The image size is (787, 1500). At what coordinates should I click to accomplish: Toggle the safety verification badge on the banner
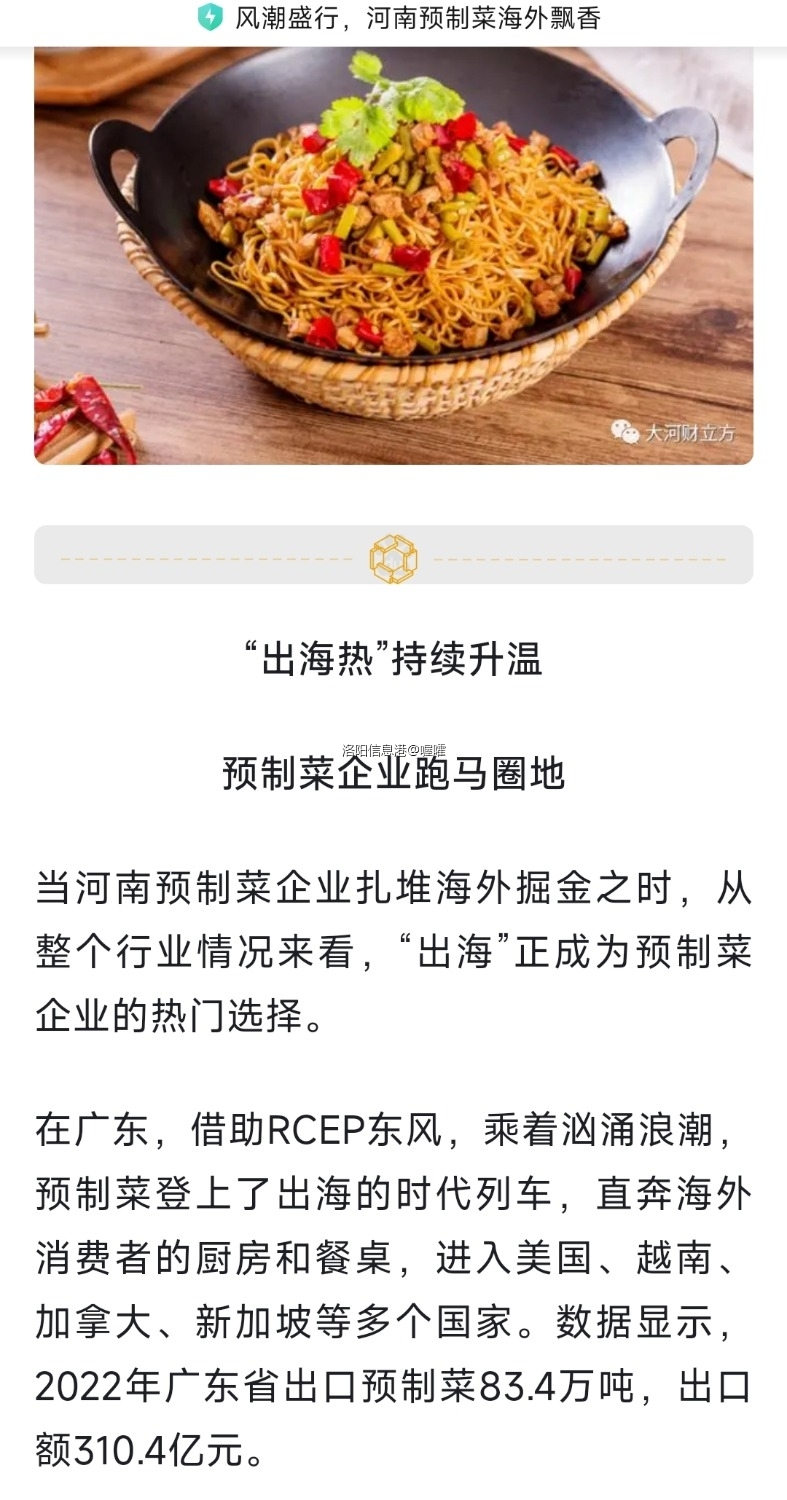[x=209, y=15]
